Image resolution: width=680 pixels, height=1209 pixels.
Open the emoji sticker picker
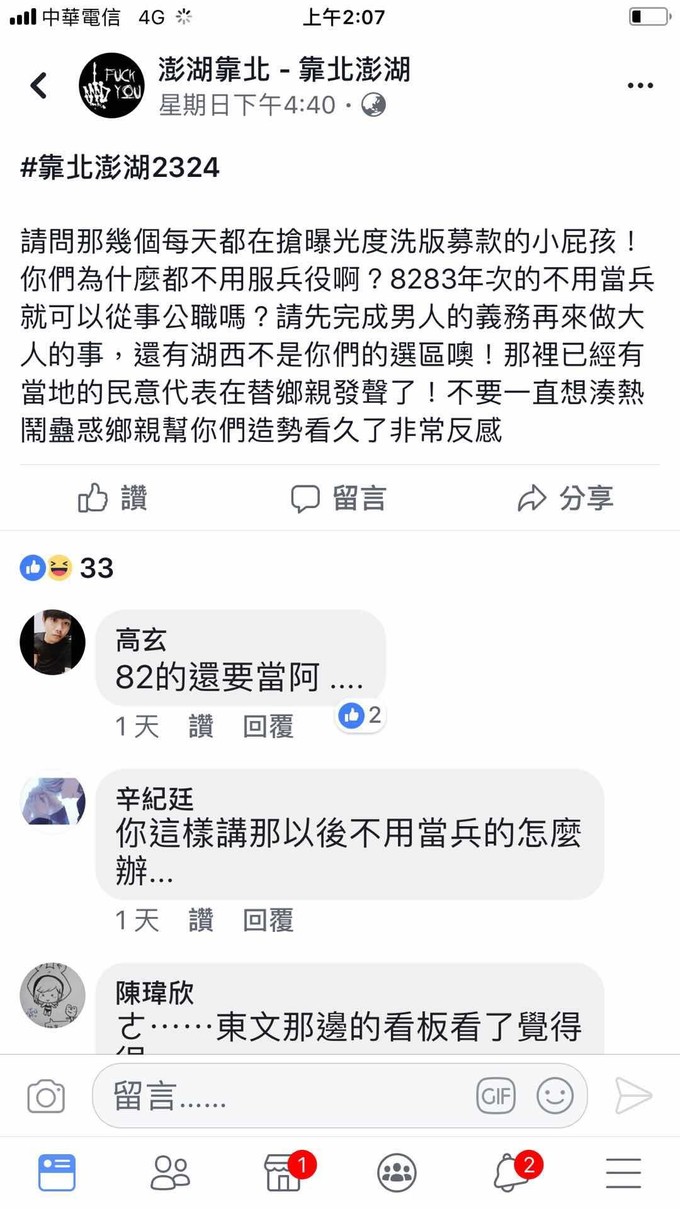tap(555, 1096)
